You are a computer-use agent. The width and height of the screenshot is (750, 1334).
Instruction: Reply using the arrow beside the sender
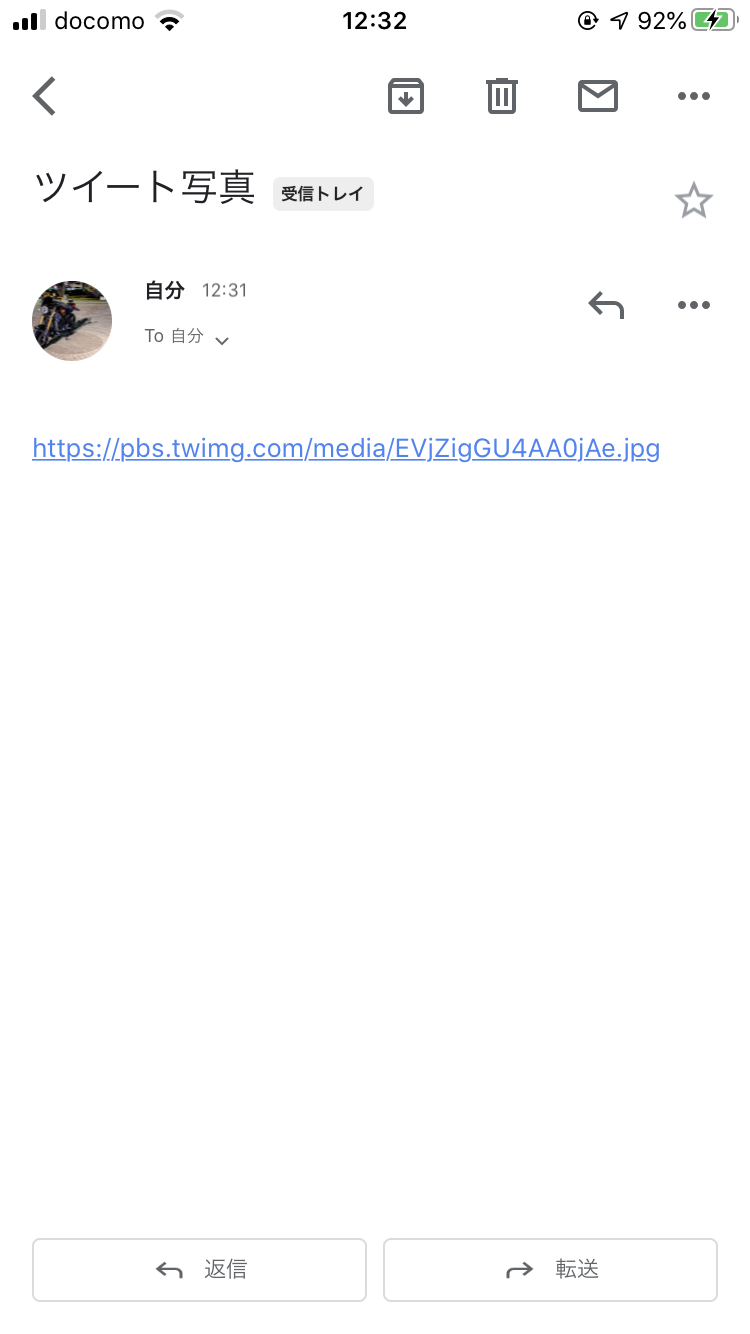pos(606,305)
